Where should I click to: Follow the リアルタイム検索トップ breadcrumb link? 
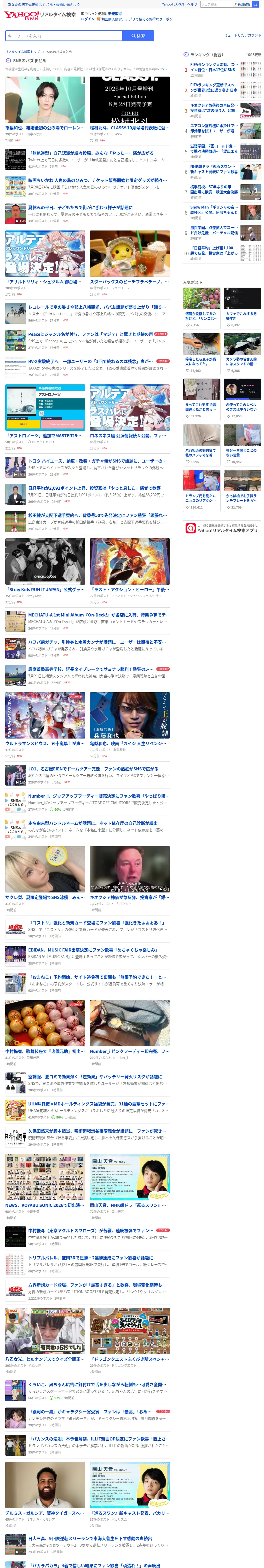point(22,52)
